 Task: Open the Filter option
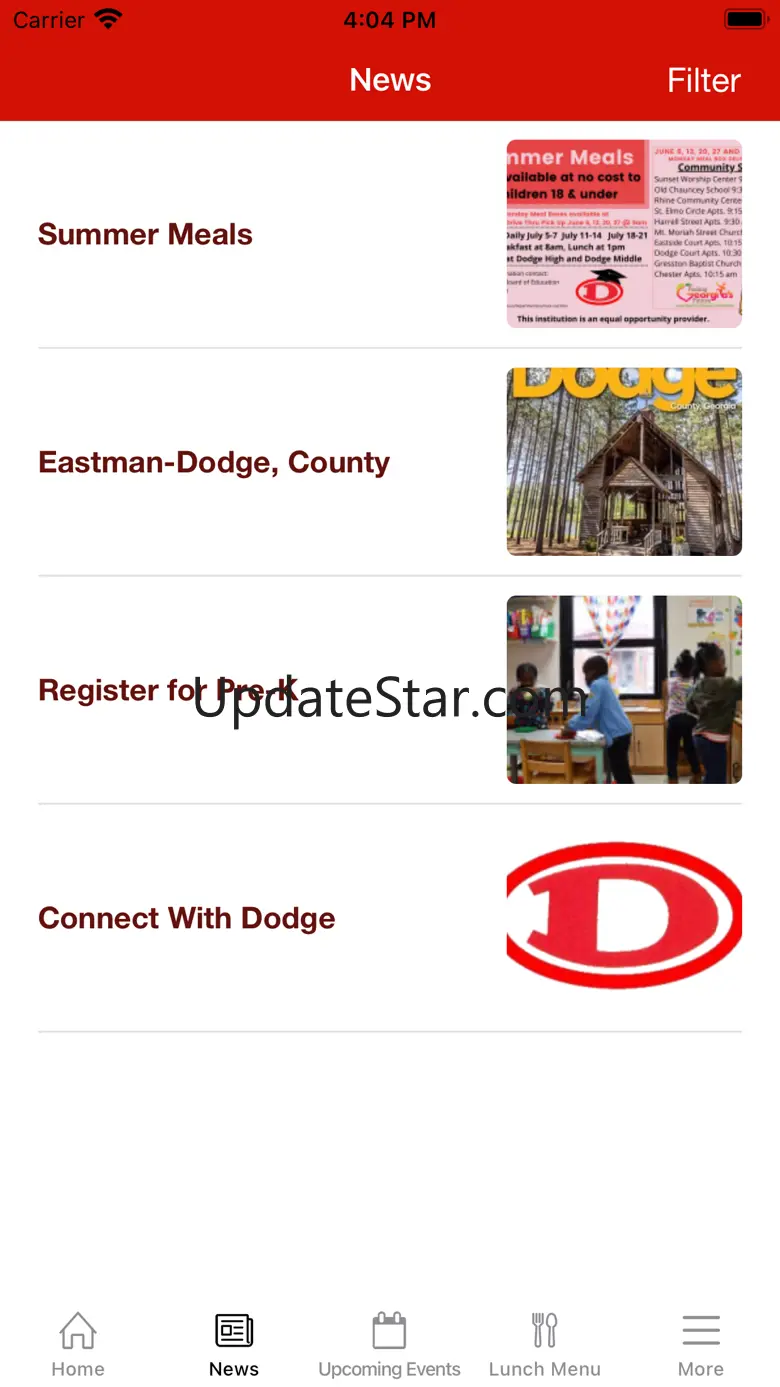click(703, 81)
